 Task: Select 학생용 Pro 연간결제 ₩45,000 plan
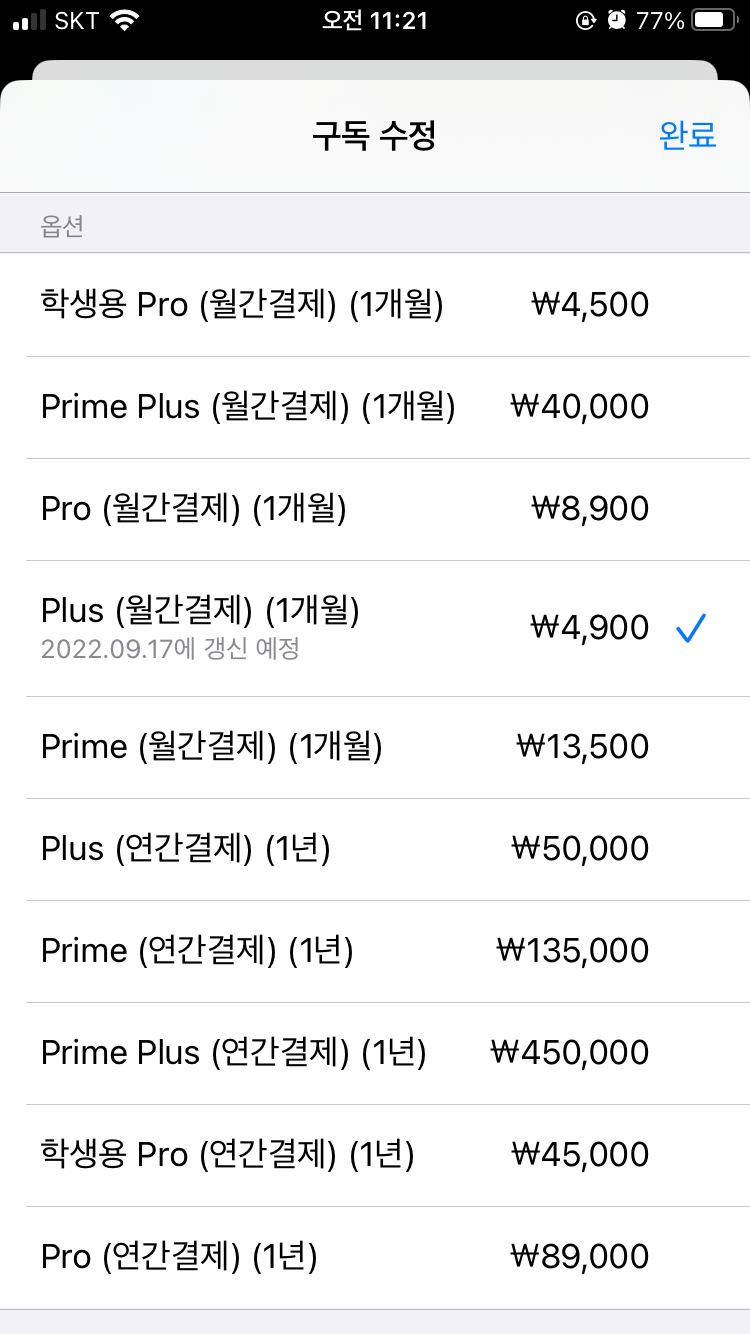click(375, 1155)
